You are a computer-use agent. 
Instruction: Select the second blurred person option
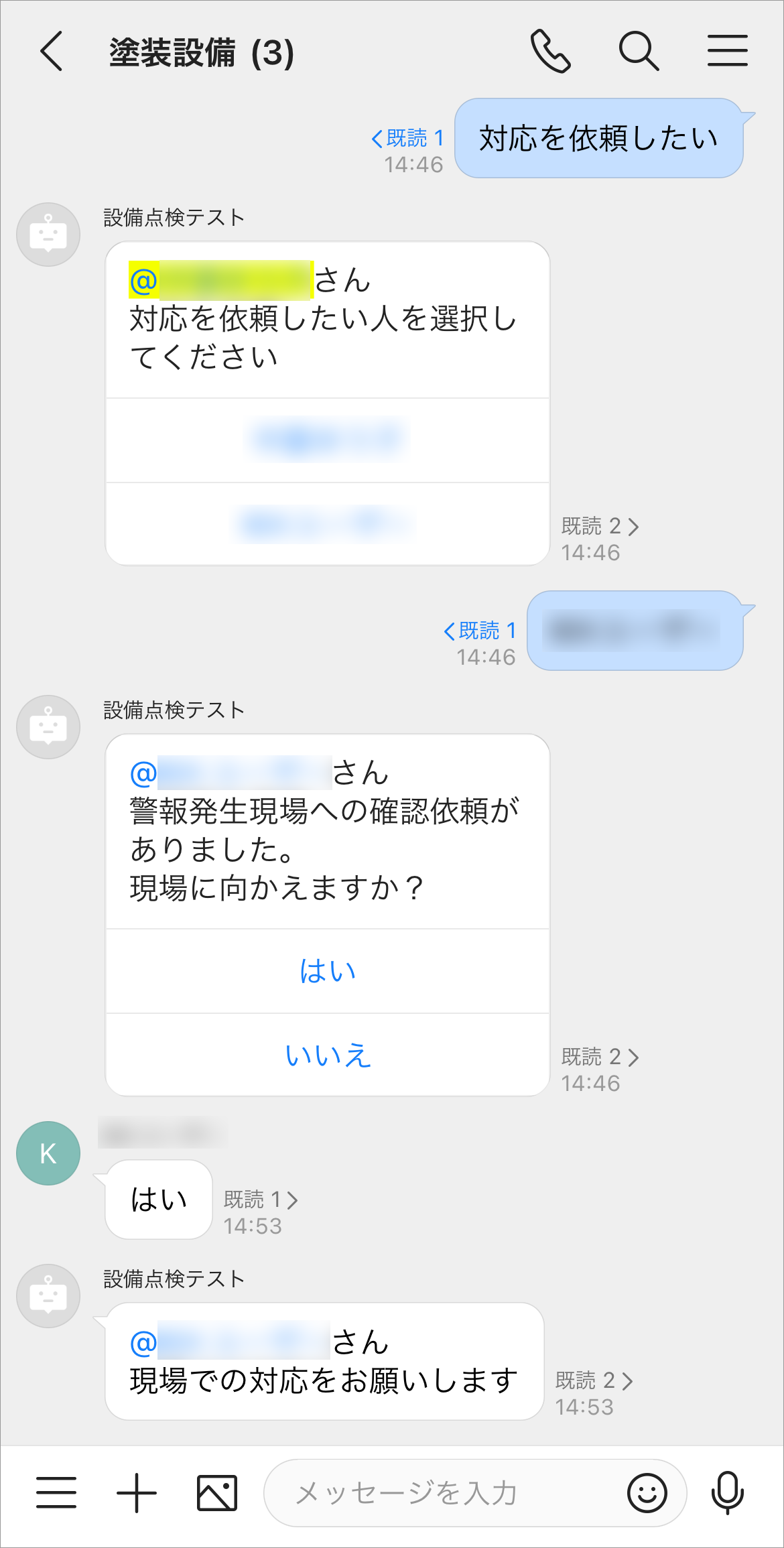point(328,524)
